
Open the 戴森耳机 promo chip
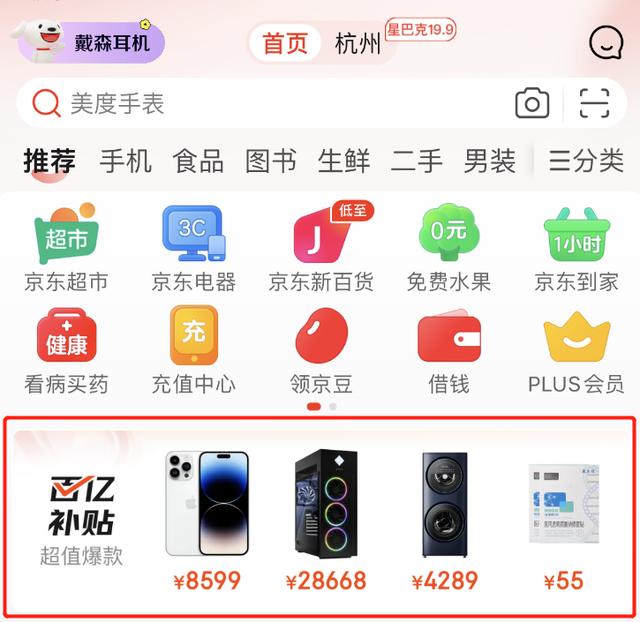(x=90, y=42)
